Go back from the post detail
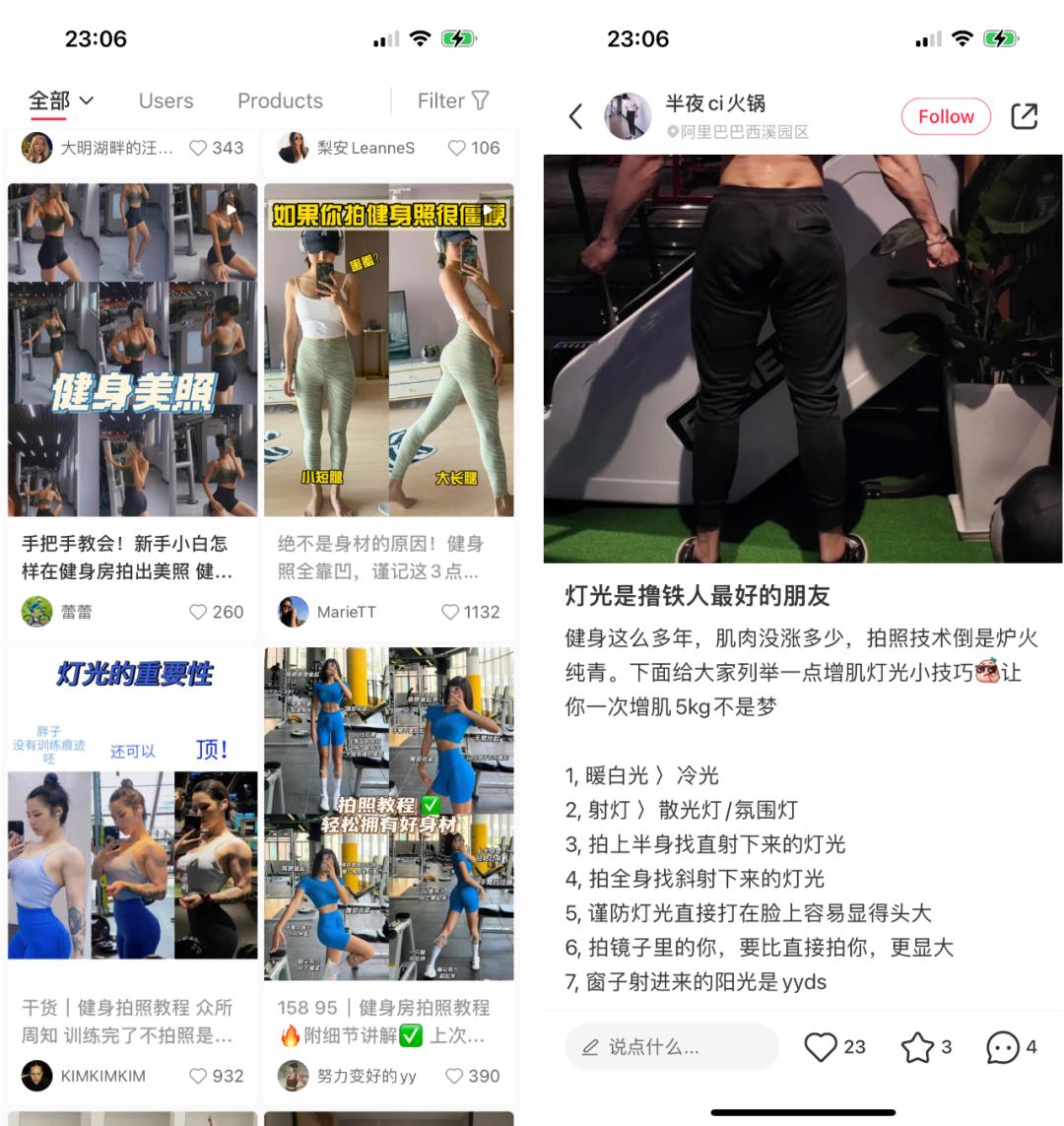Screen dimensions: 1064x1126 pos(575,116)
